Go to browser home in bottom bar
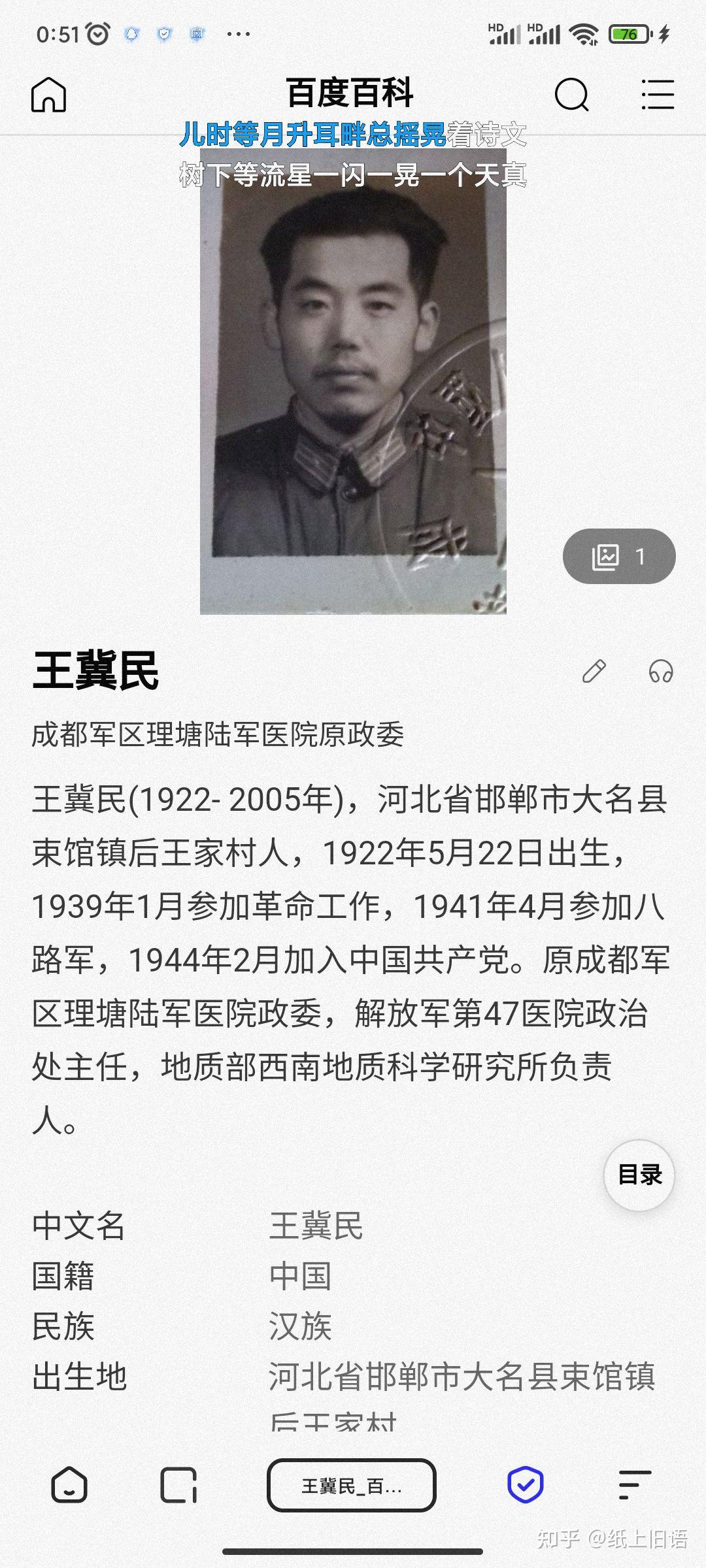Screen dimensions: 706x1568 pyautogui.click(x=69, y=1485)
